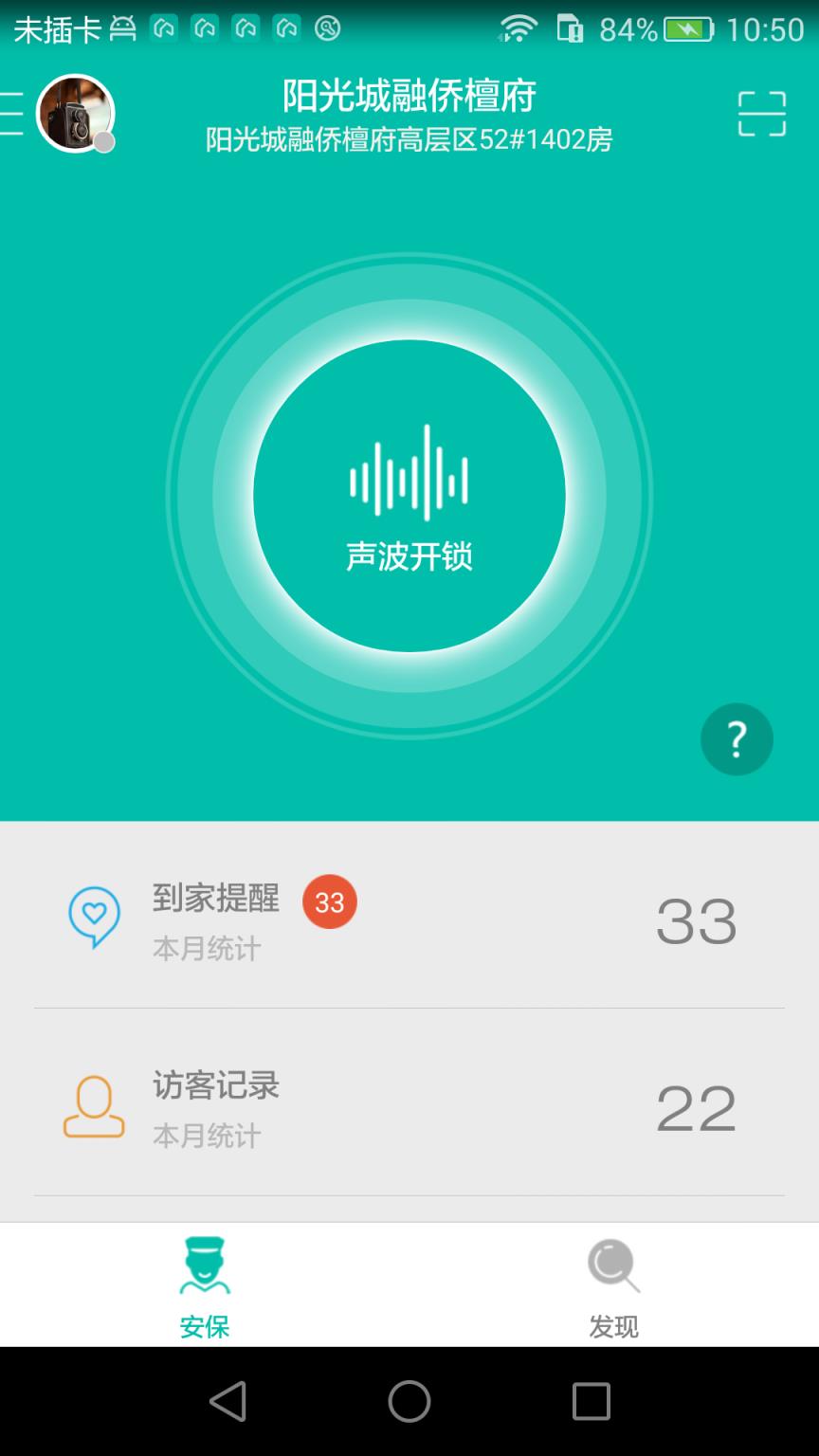Select the 发现 magnifier icon in bottom bar

pos(613,1265)
